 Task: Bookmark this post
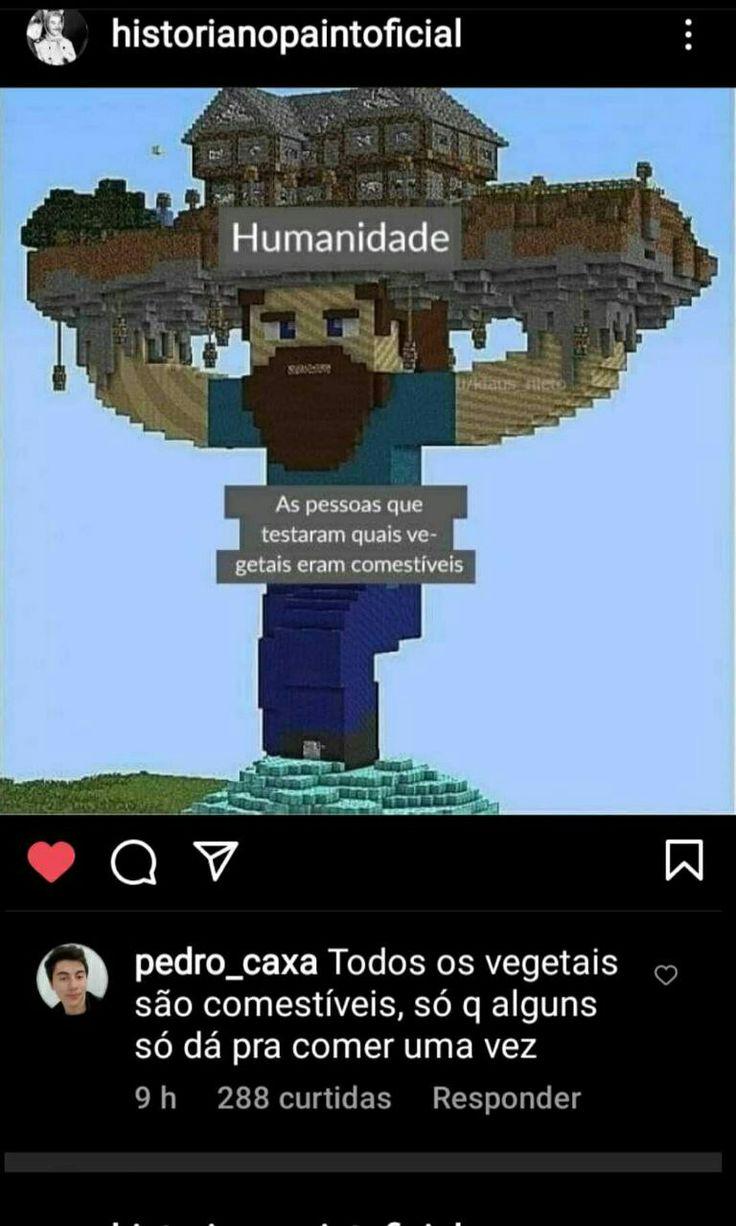click(684, 861)
